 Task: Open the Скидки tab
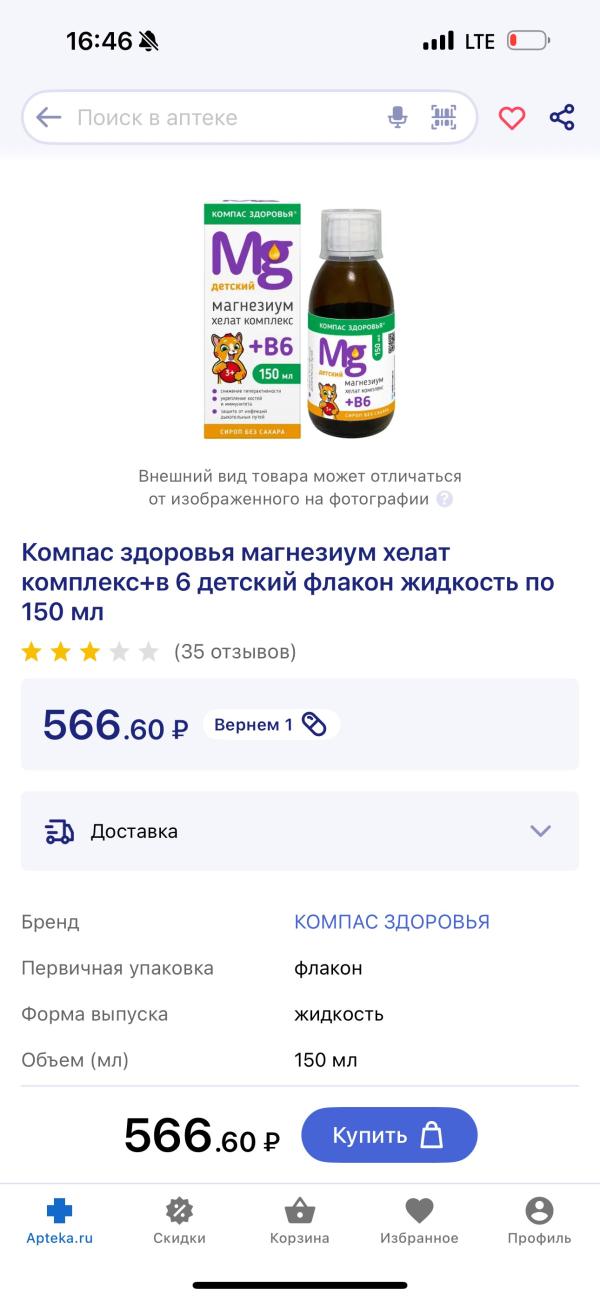(x=180, y=1221)
